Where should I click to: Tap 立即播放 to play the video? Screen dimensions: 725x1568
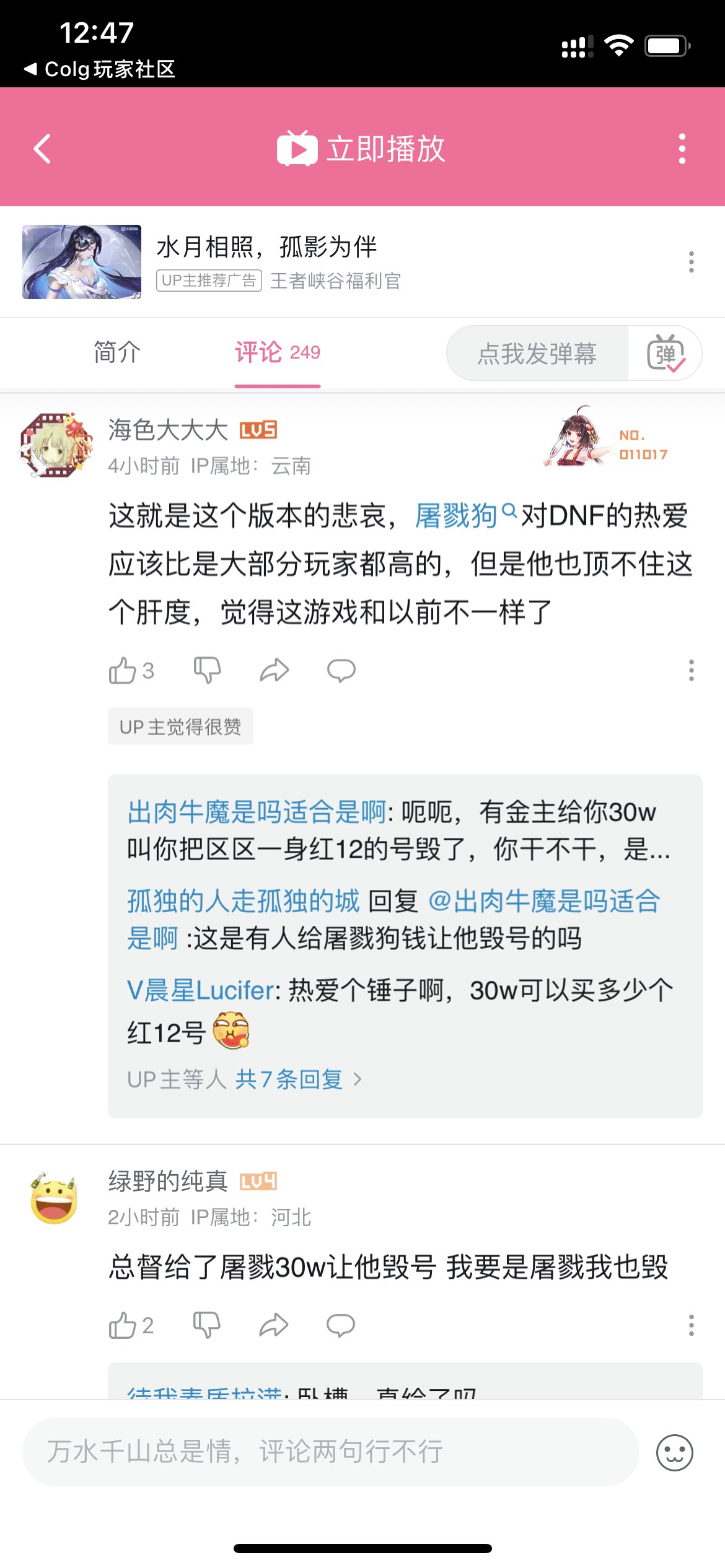click(361, 149)
